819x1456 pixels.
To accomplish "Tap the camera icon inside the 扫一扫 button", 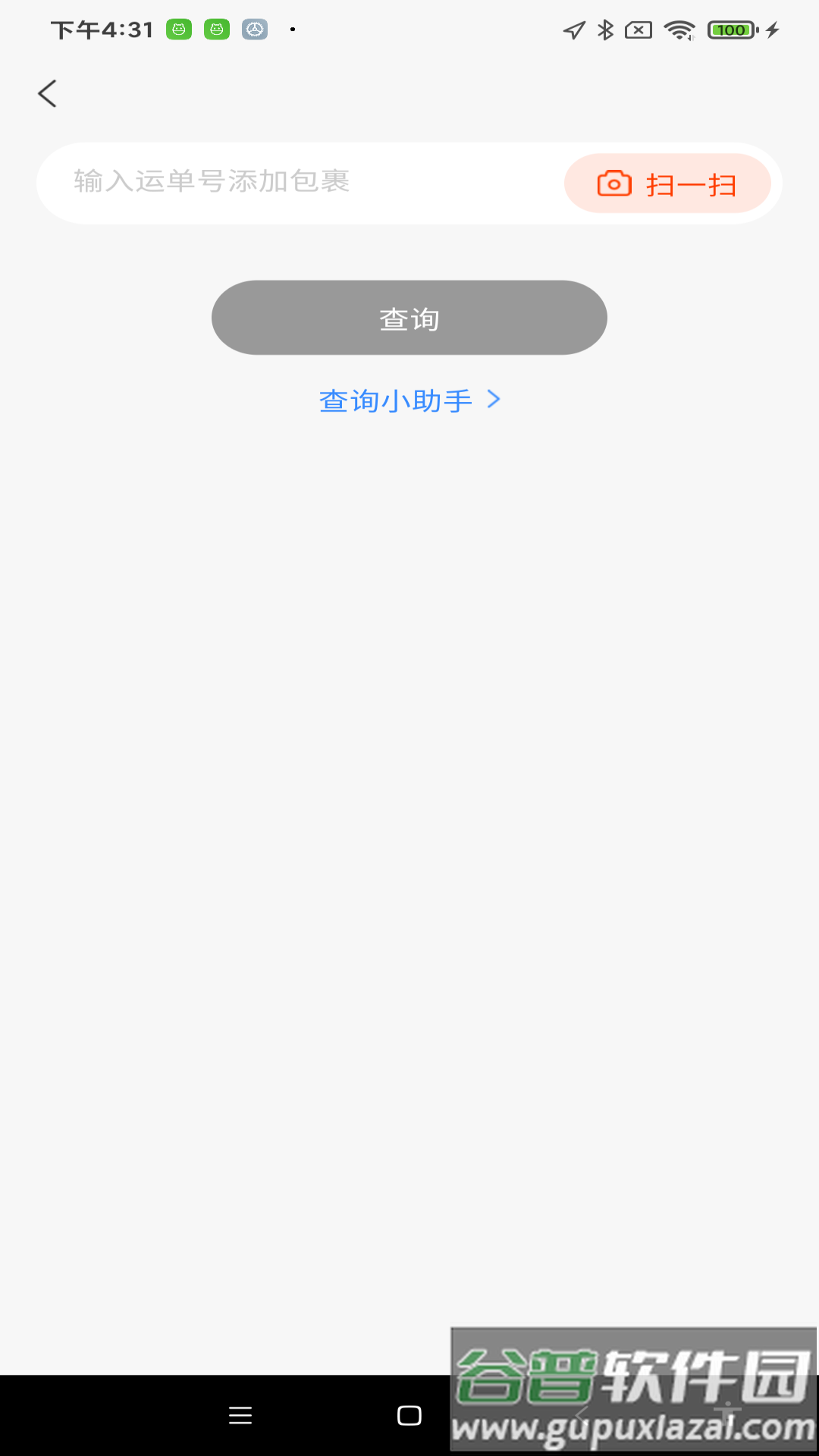I will pos(613,183).
